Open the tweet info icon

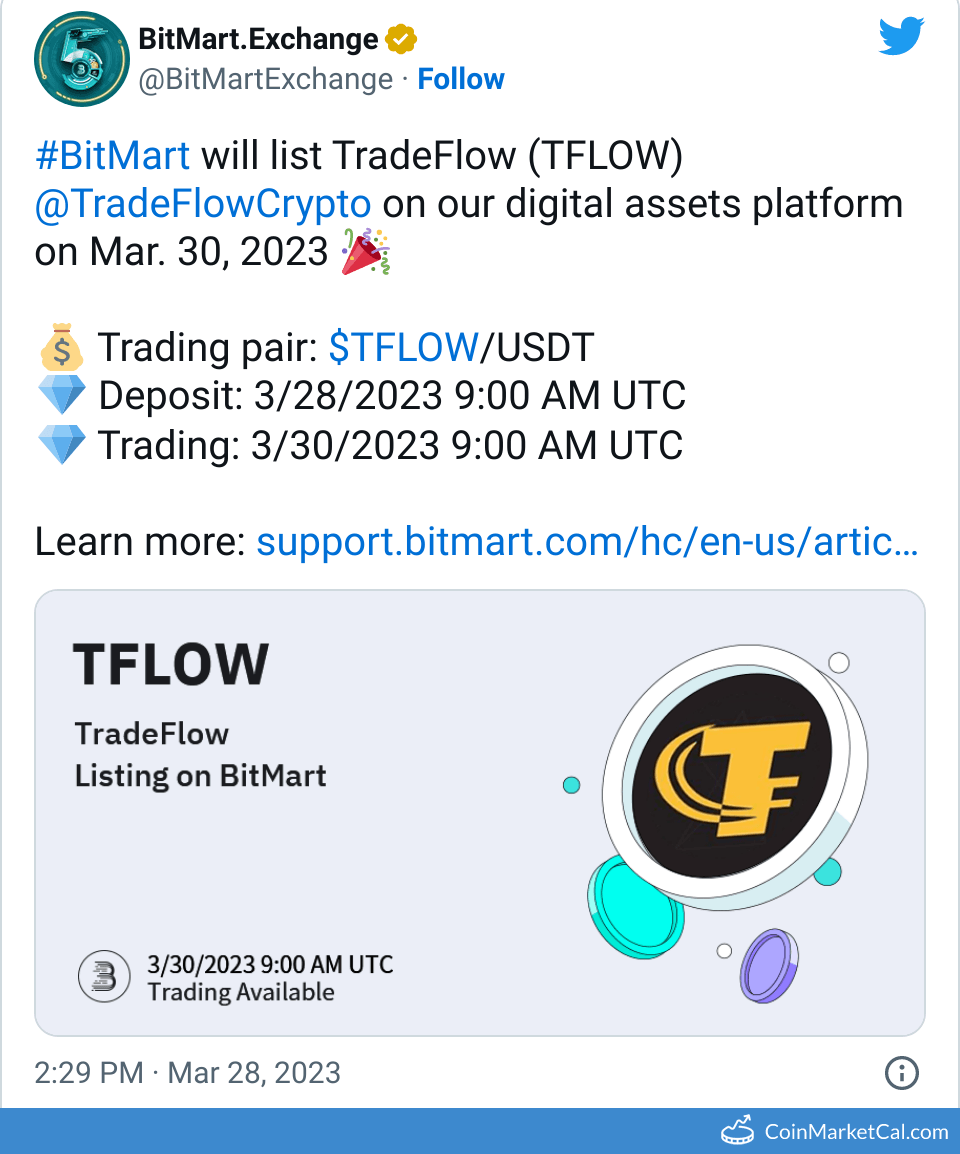pos(902,1074)
